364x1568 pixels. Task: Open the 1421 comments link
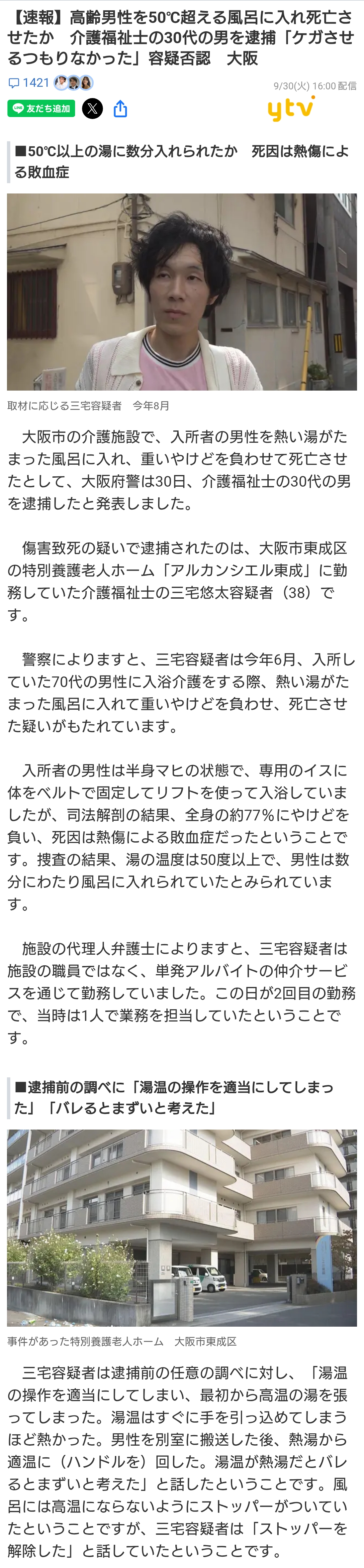tap(29, 83)
